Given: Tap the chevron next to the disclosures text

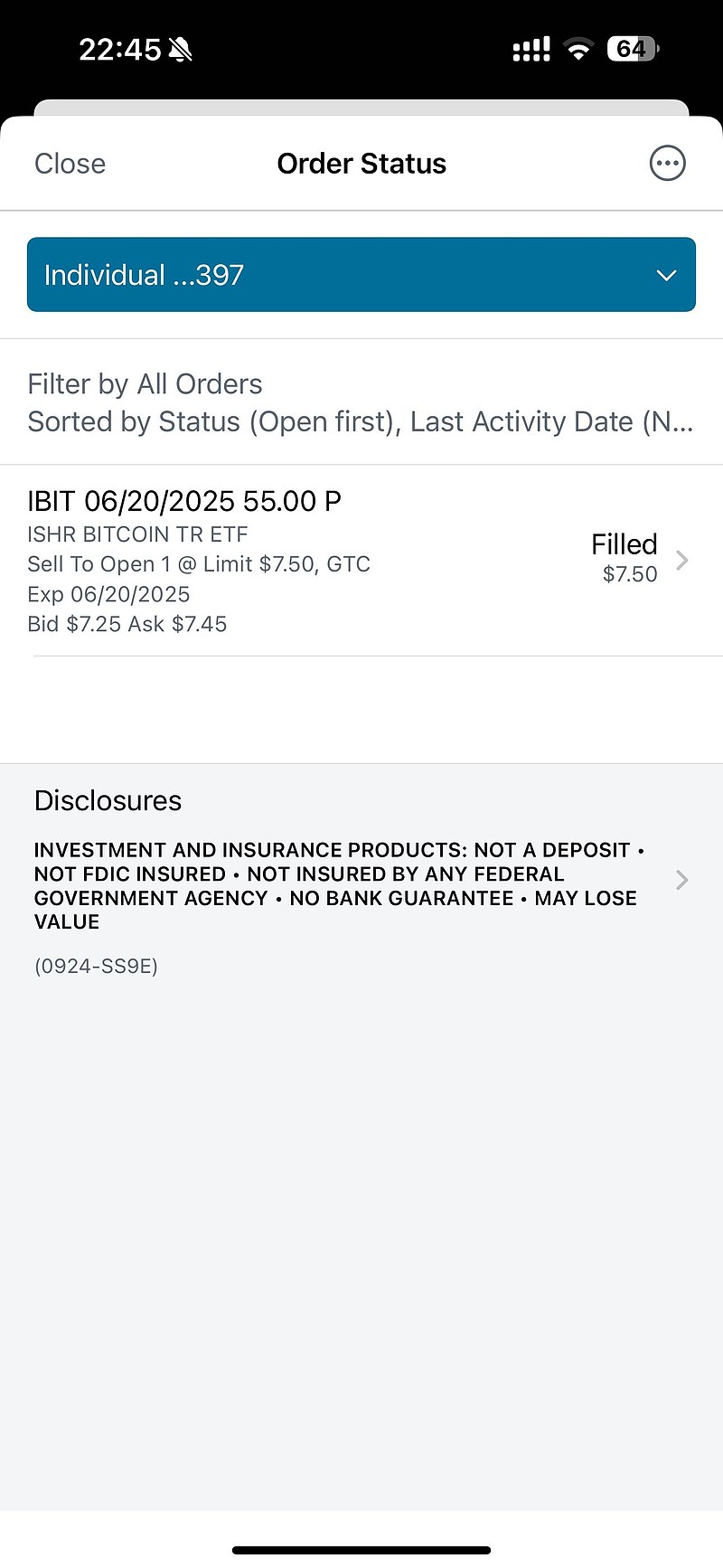Looking at the screenshot, I should pyautogui.click(x=682, y=880).
